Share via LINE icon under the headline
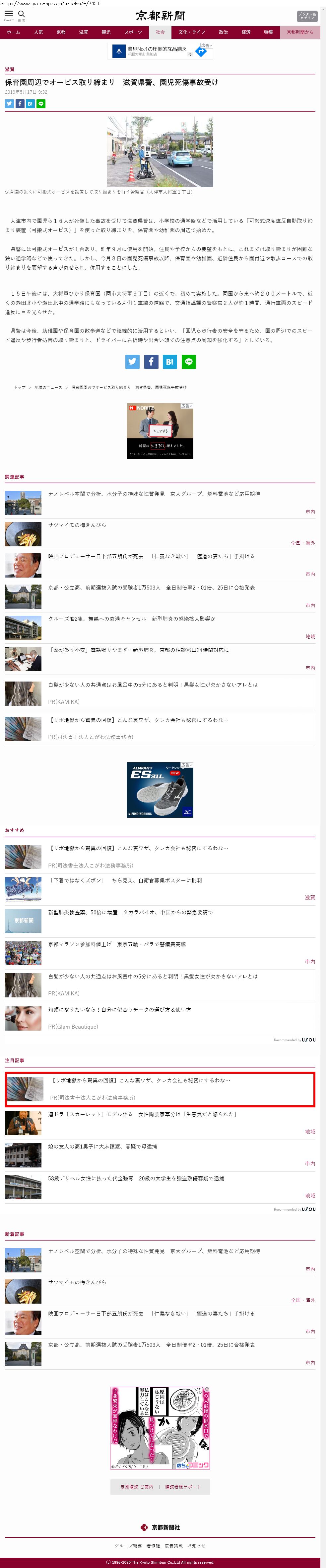Image resolution: width=326 pixels, height=1568 pixels. (41, 104)
